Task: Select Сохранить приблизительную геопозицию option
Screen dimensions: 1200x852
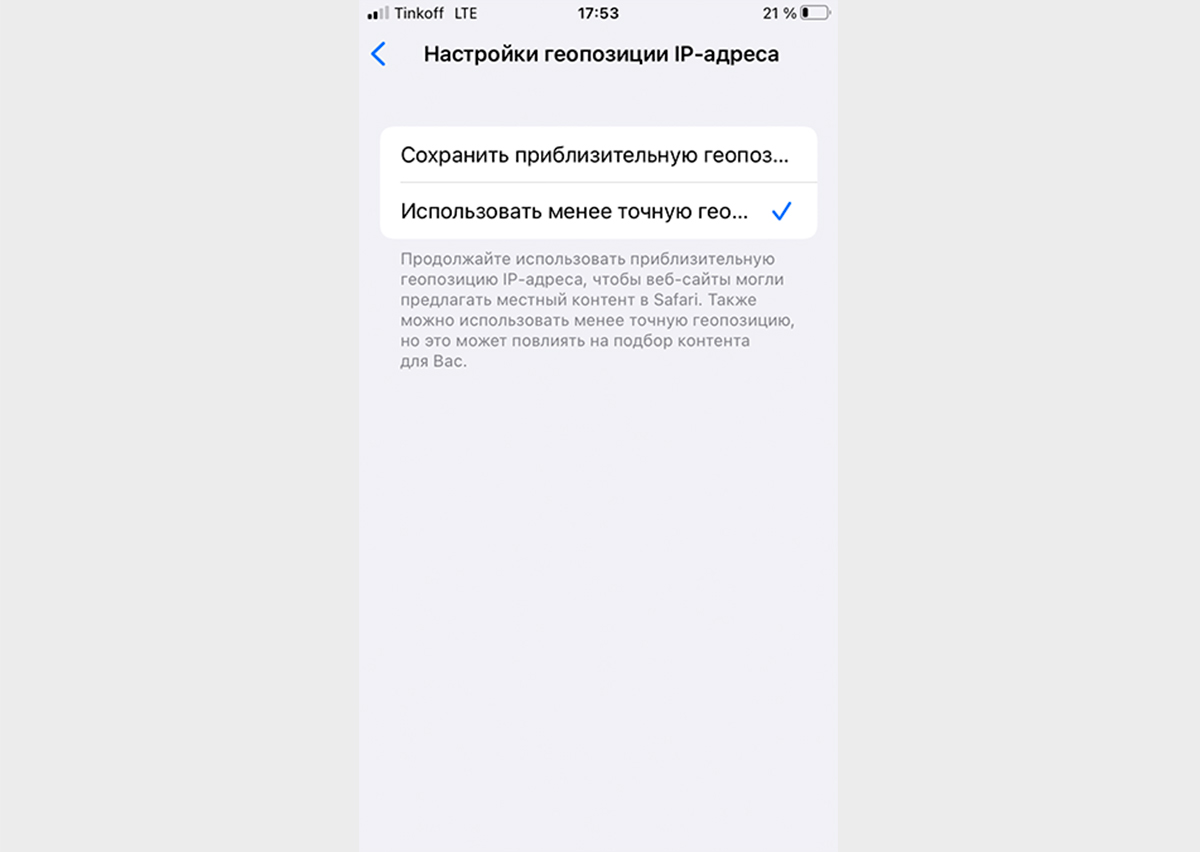Action: [597, 155]
